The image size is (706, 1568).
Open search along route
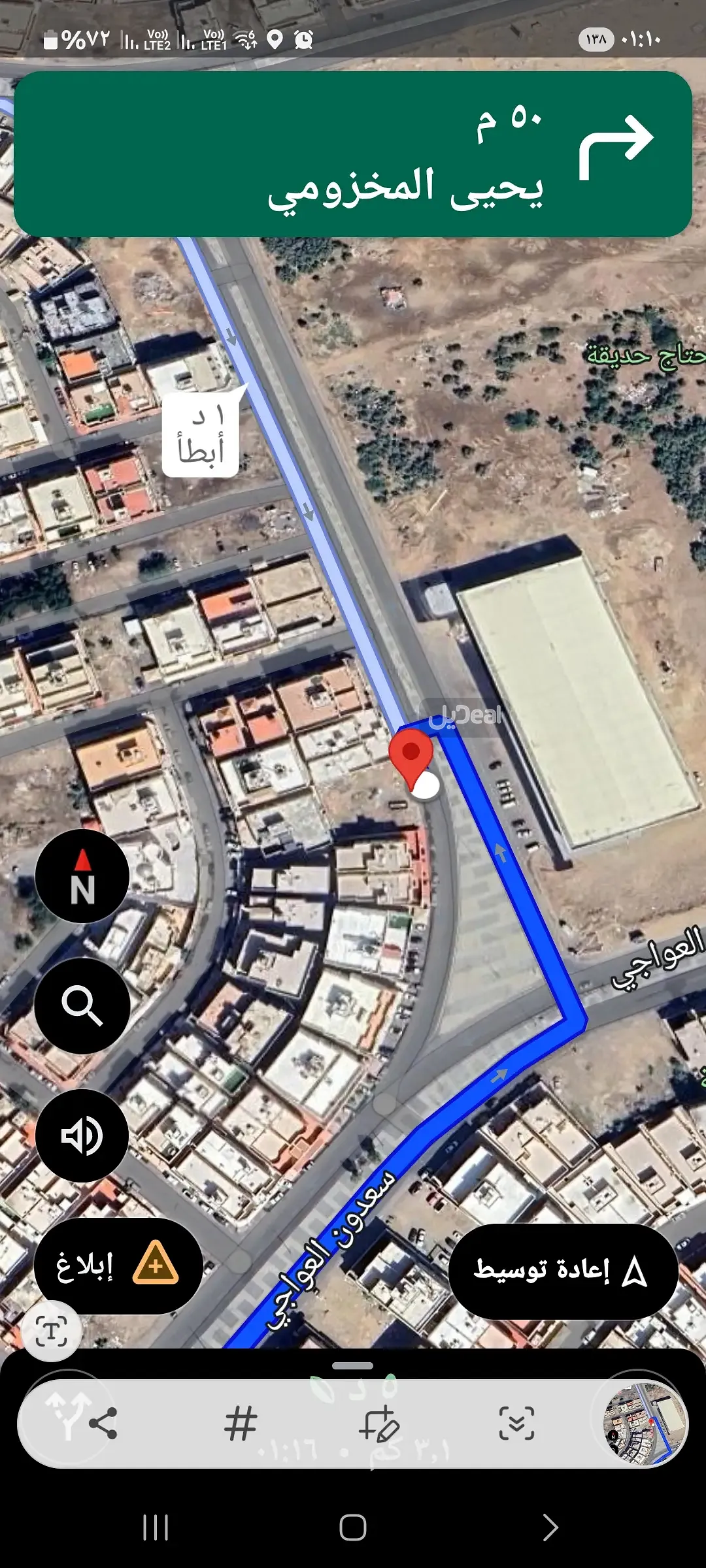click(82, 1005)
